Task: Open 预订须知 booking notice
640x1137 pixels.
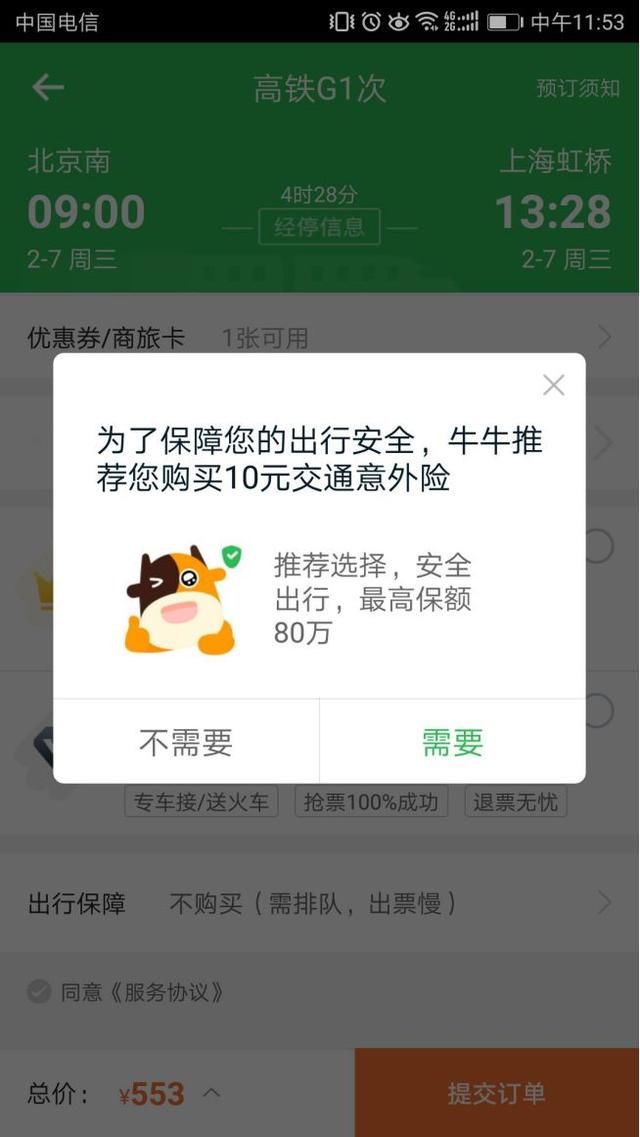Action: click(578, 88)
